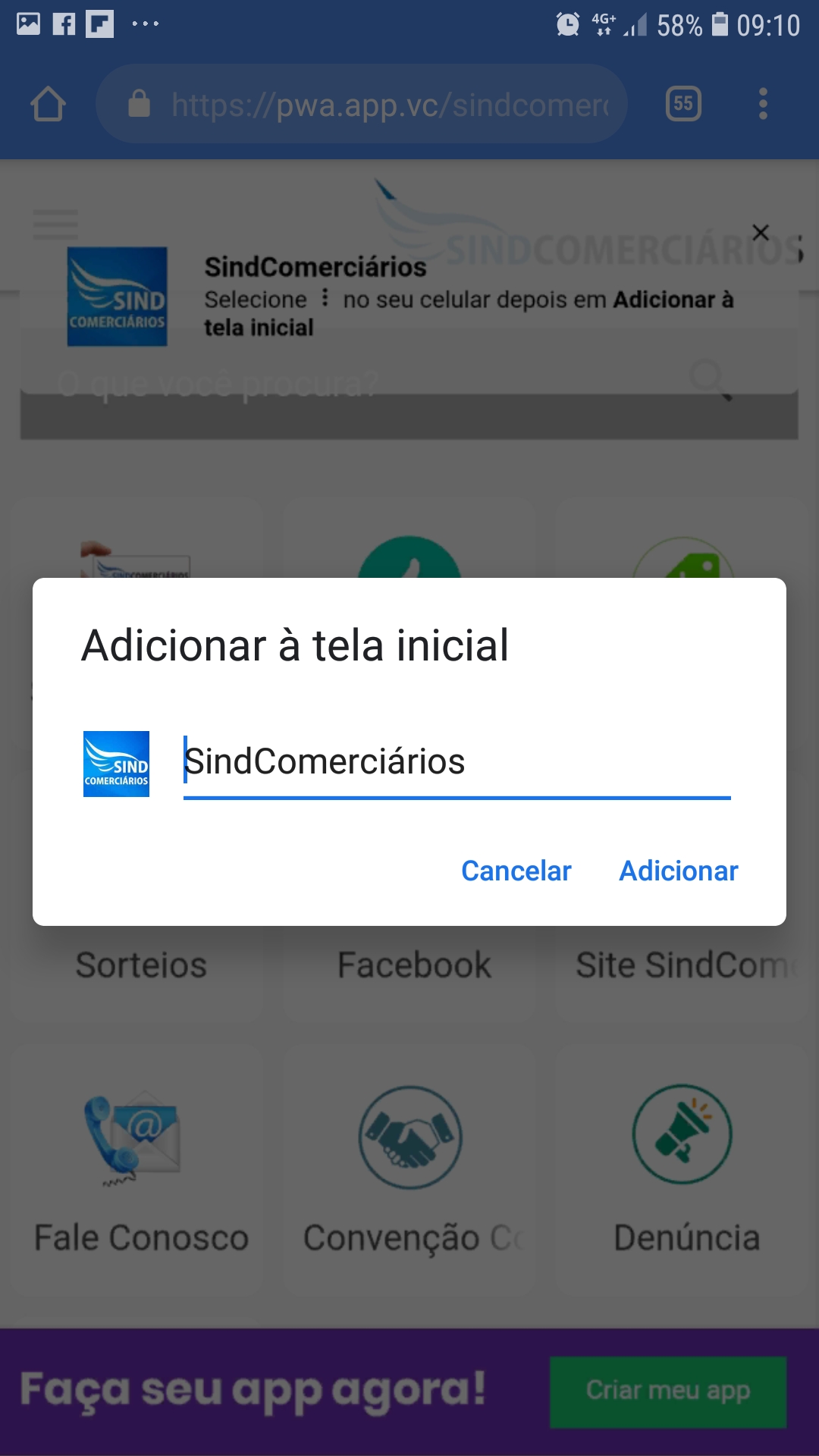
Task: Tap Cancelar to dismiss the dialog
Action: pos(516,871)
